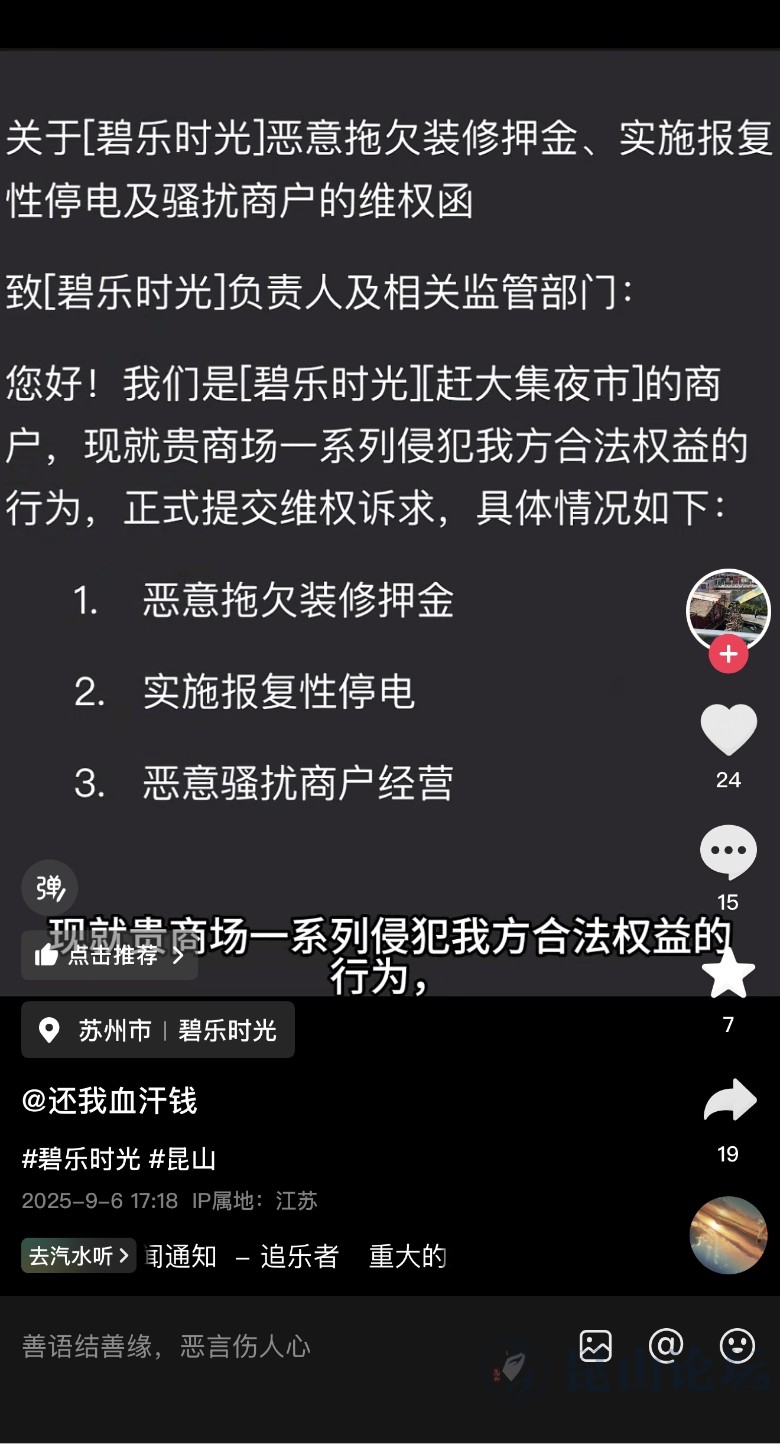
Task: Tap the 点击推荐 recommend button
Action: tap(109, 955)
